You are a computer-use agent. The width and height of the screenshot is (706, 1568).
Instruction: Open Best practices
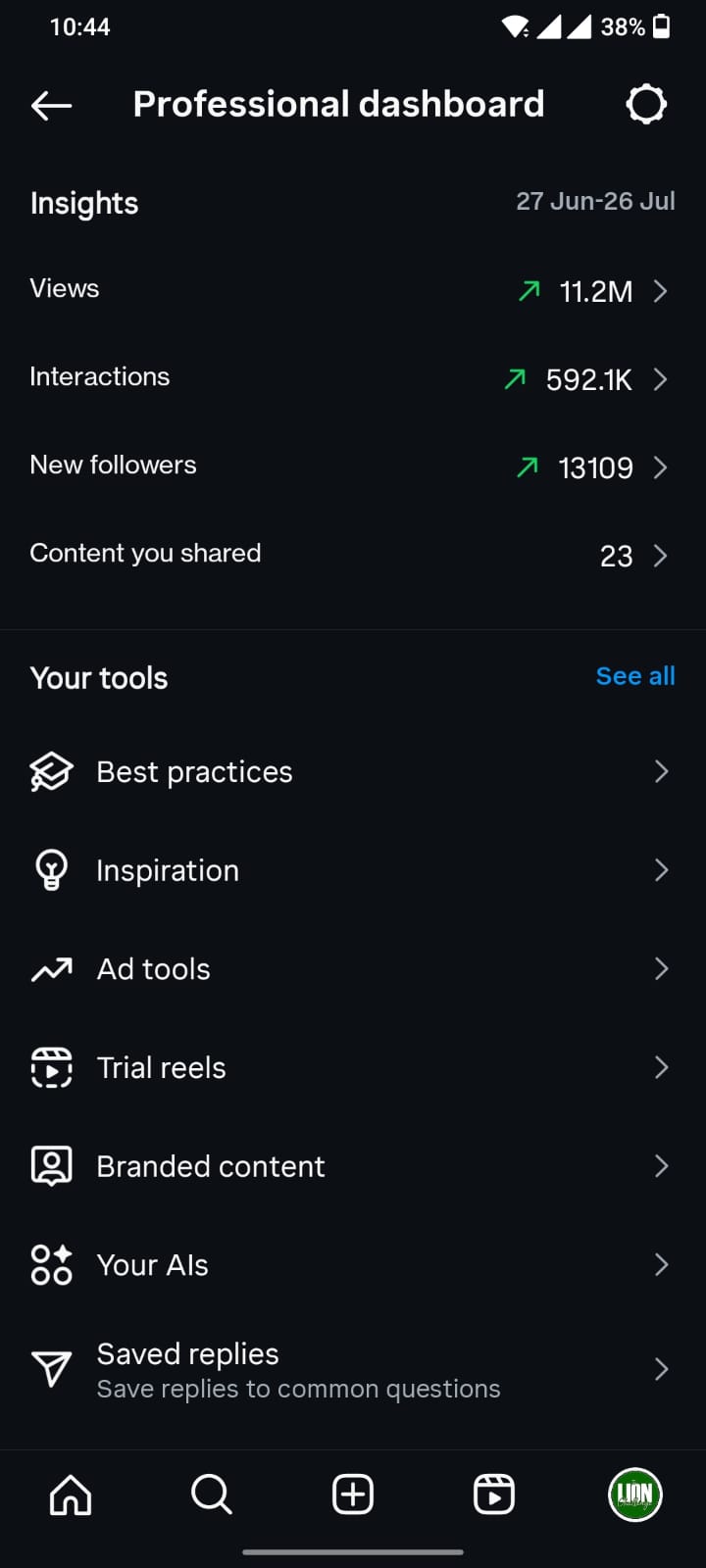(x=353, y=772)
